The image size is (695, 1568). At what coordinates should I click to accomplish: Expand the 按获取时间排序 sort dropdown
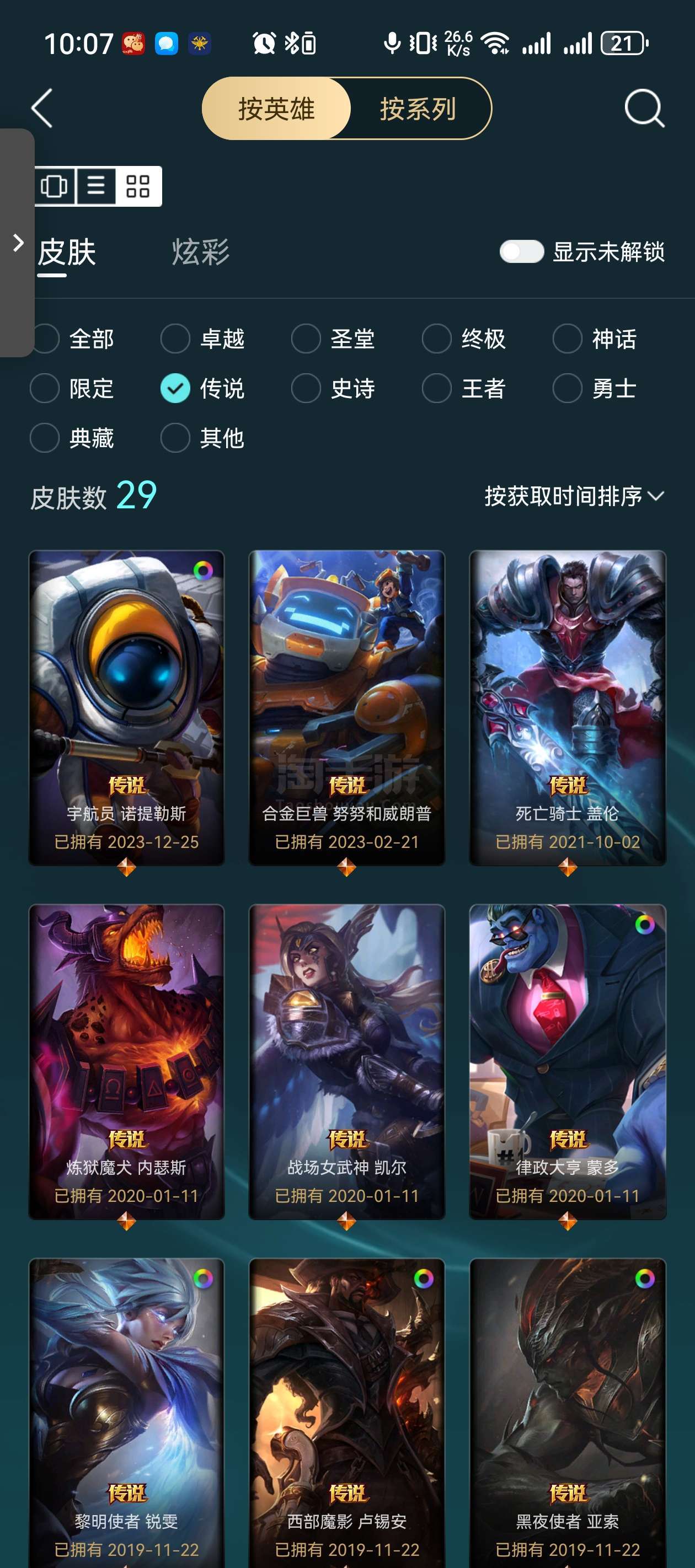pyautogui.click(x=573, y=496)
